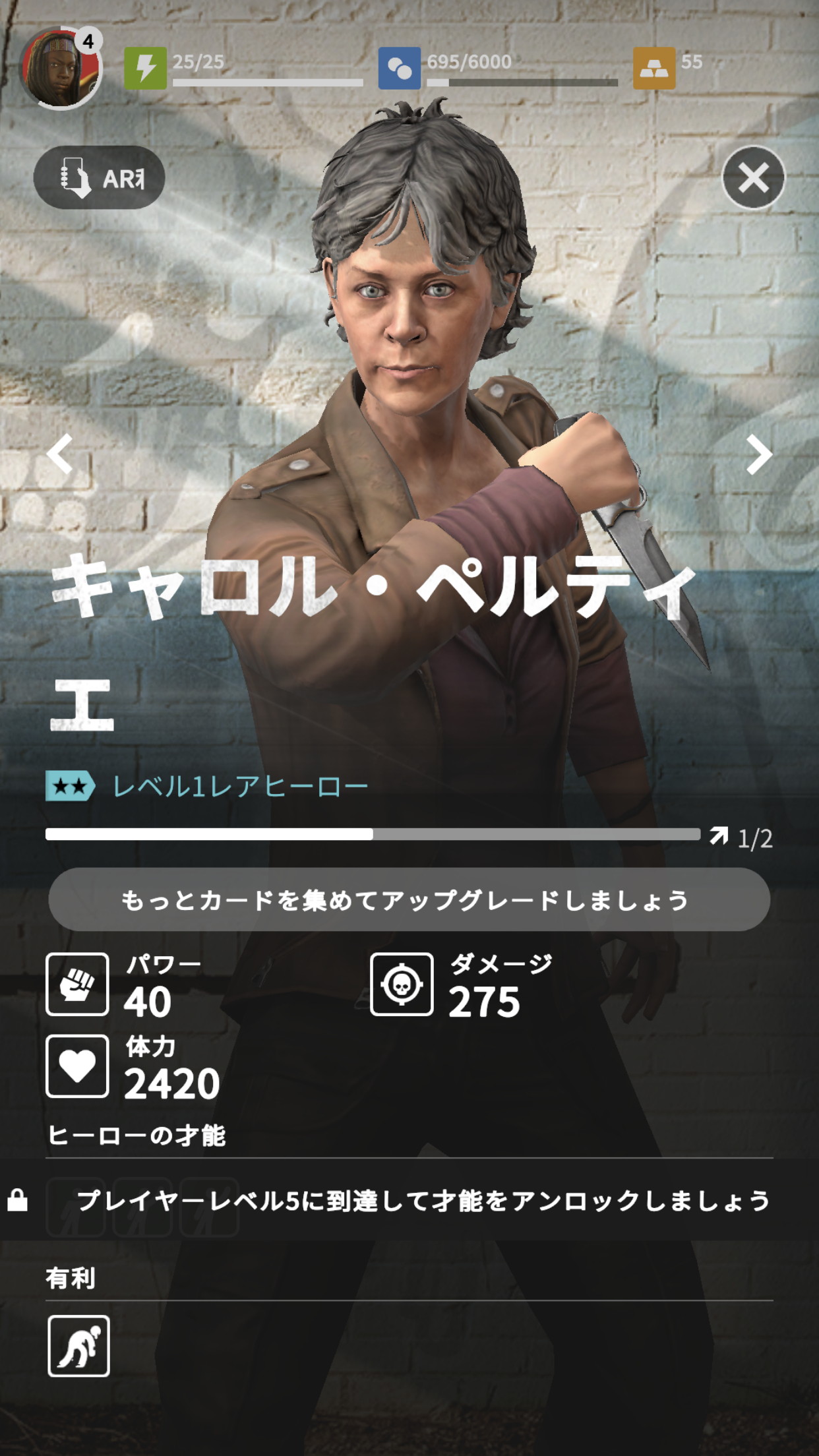Open AR mode for this hero
Screen dimensions: 819x1456
tap(99, 177)
